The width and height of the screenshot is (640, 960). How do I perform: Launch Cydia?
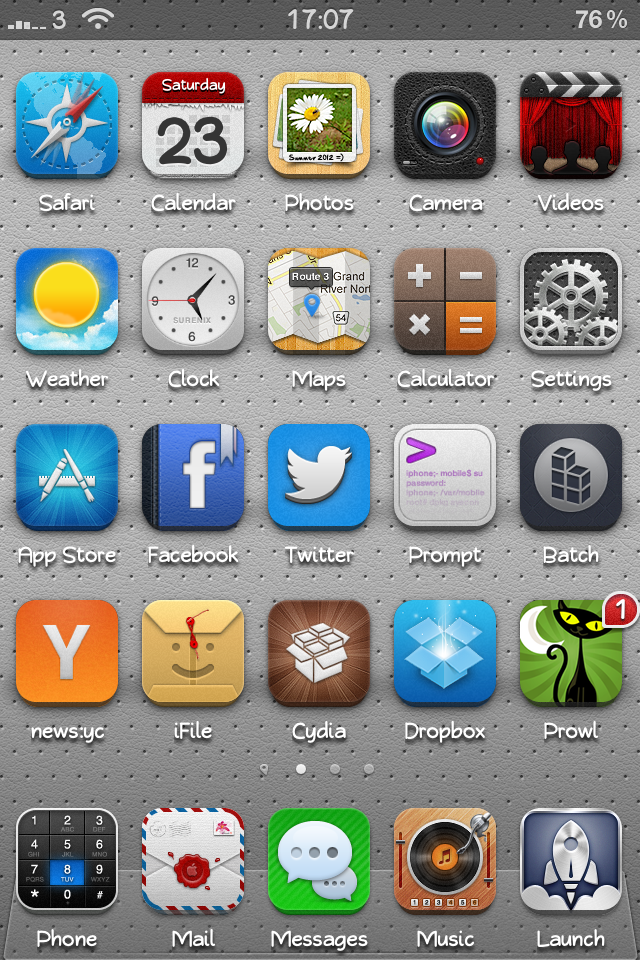point(319,652)
